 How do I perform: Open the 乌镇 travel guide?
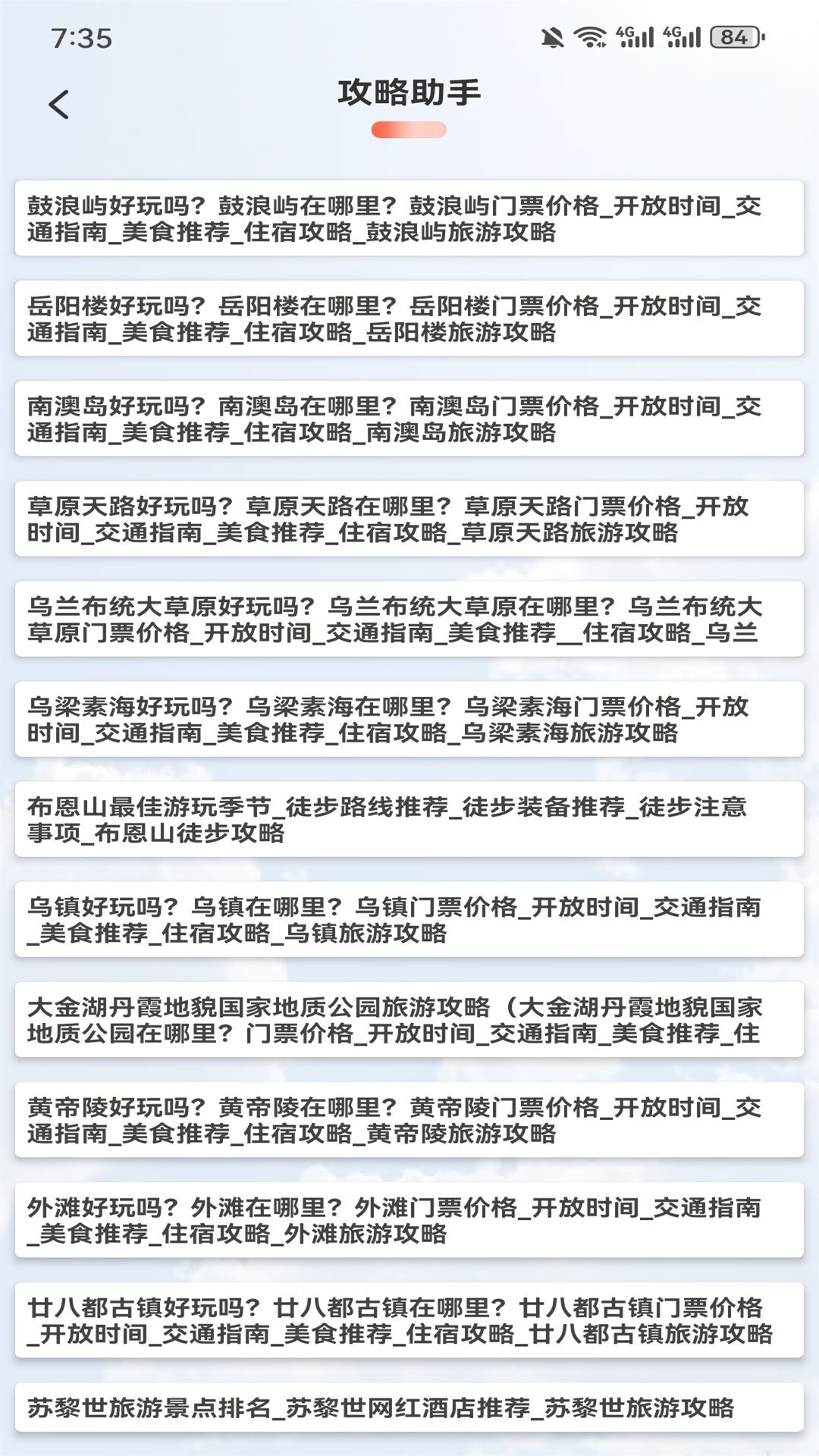[x=409, y=919]
